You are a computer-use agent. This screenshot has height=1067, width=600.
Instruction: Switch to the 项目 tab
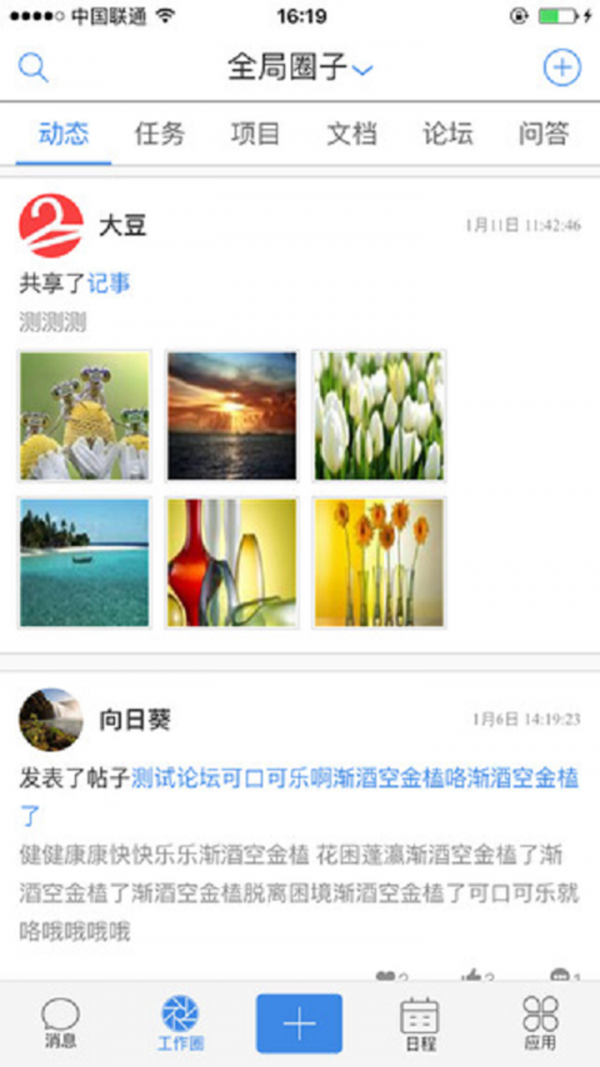coord(255,133)
